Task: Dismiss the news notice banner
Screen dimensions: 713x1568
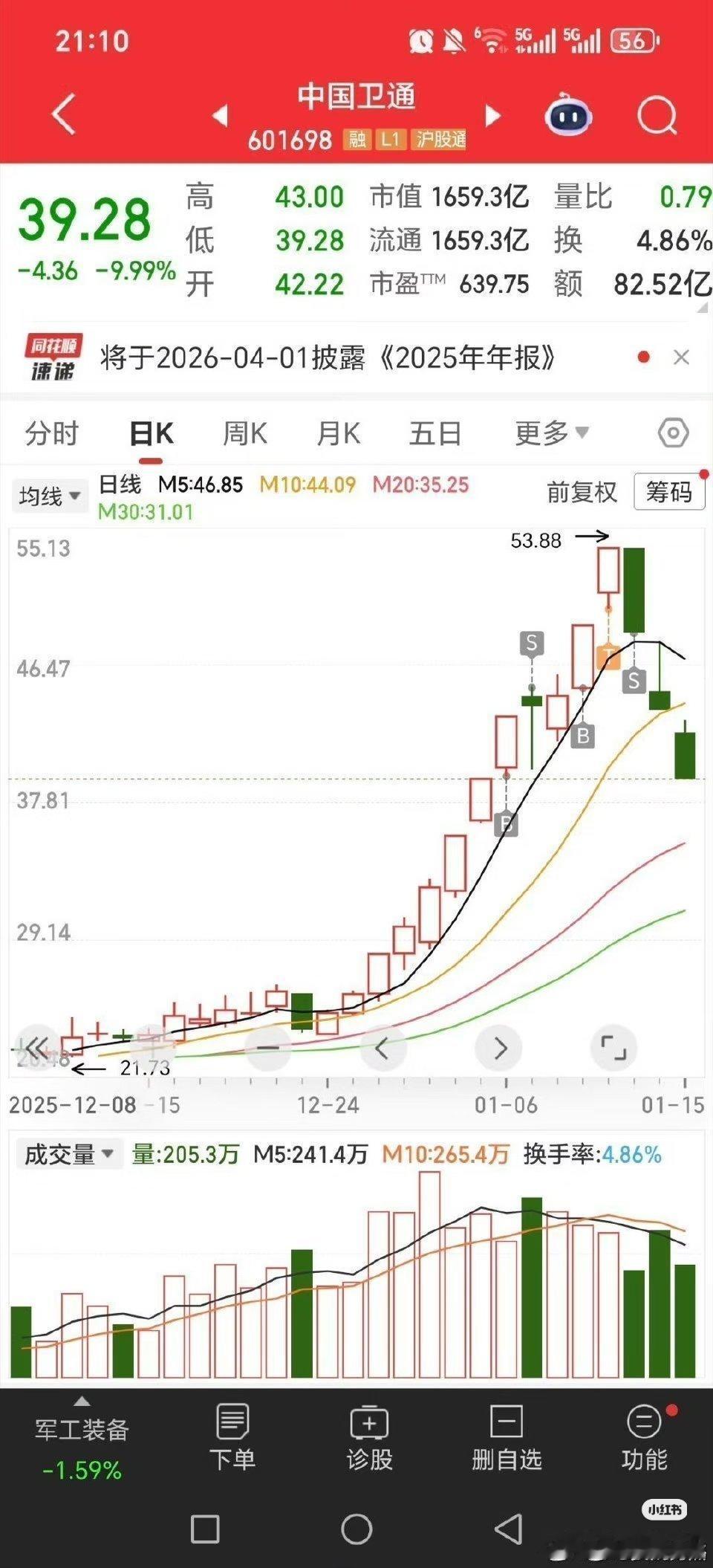Action: click(681, 357)
